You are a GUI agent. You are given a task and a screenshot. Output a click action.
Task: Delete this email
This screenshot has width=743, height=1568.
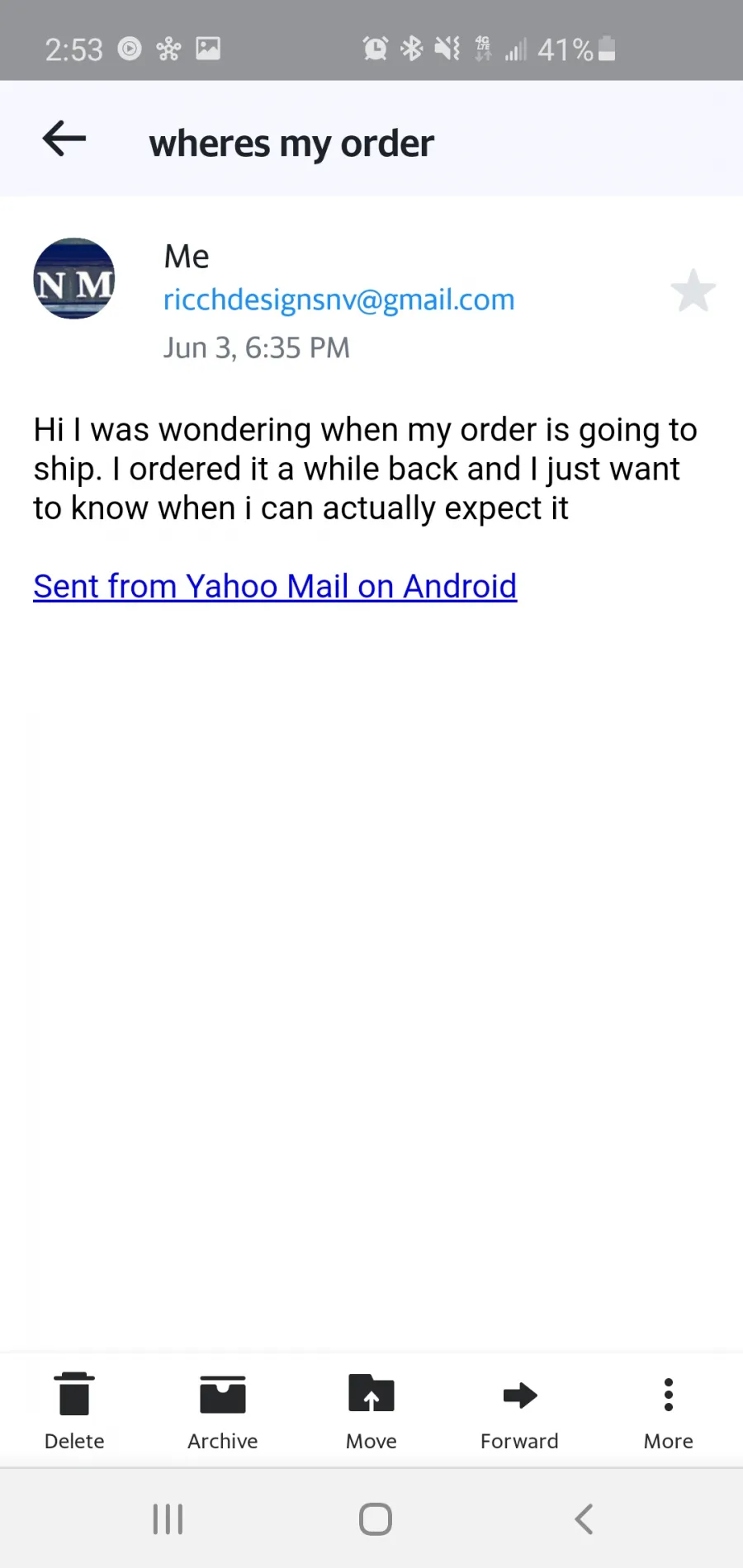click(74, 1411)
